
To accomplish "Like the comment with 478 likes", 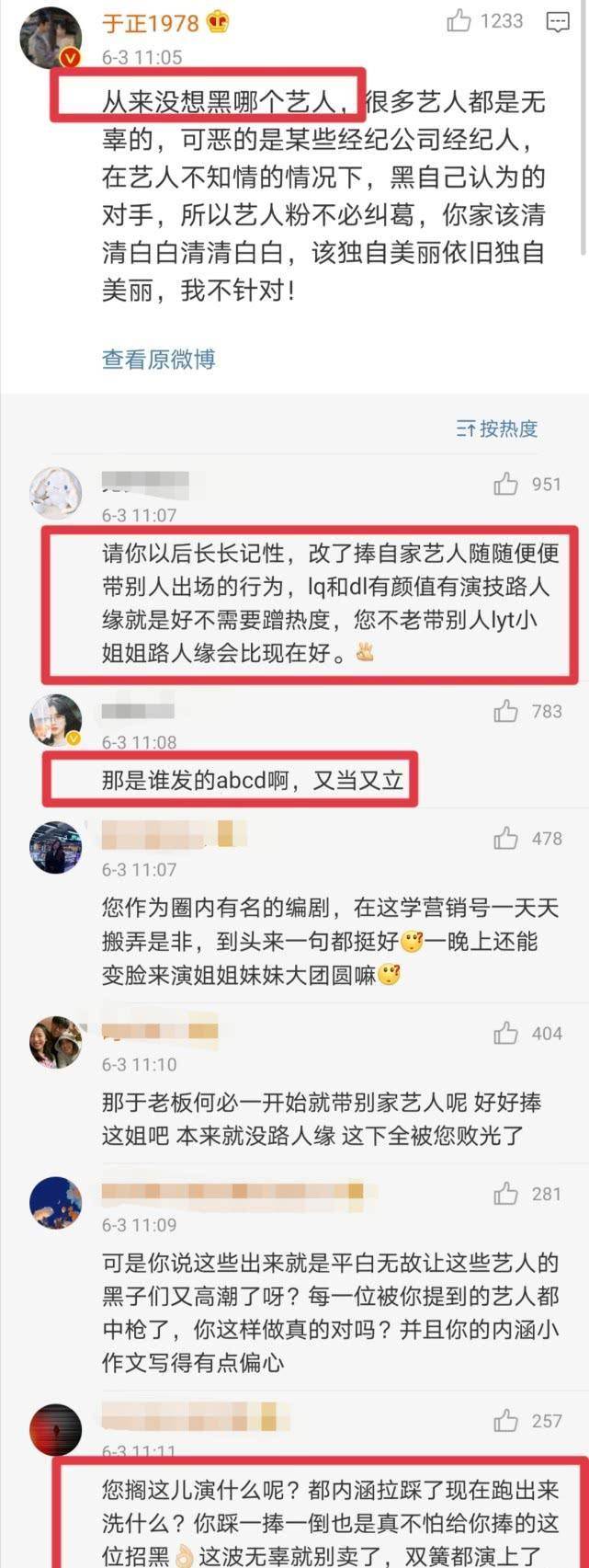I will click(505, 838).
